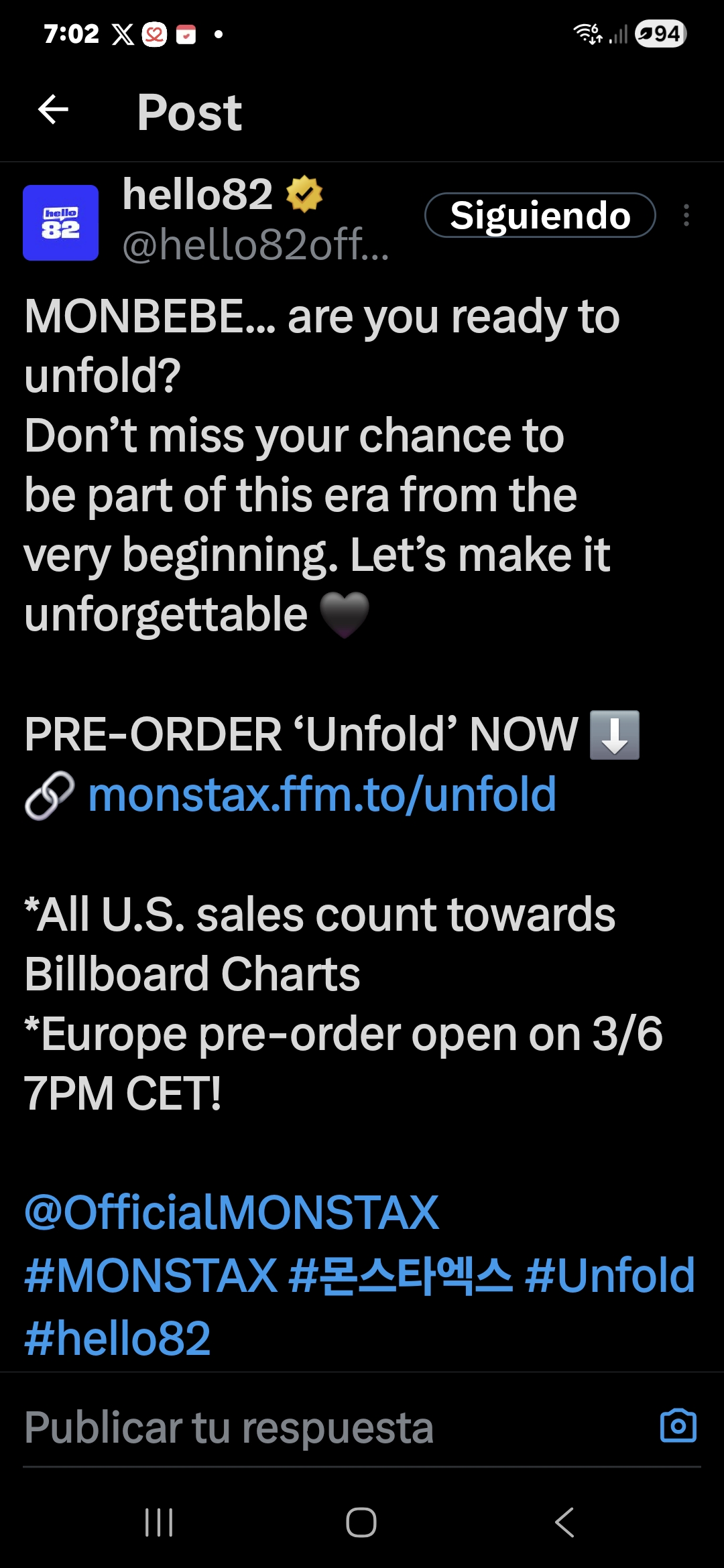
Task: Open the @OfficialMONSTAX mention
Action: click(231, 1212)
